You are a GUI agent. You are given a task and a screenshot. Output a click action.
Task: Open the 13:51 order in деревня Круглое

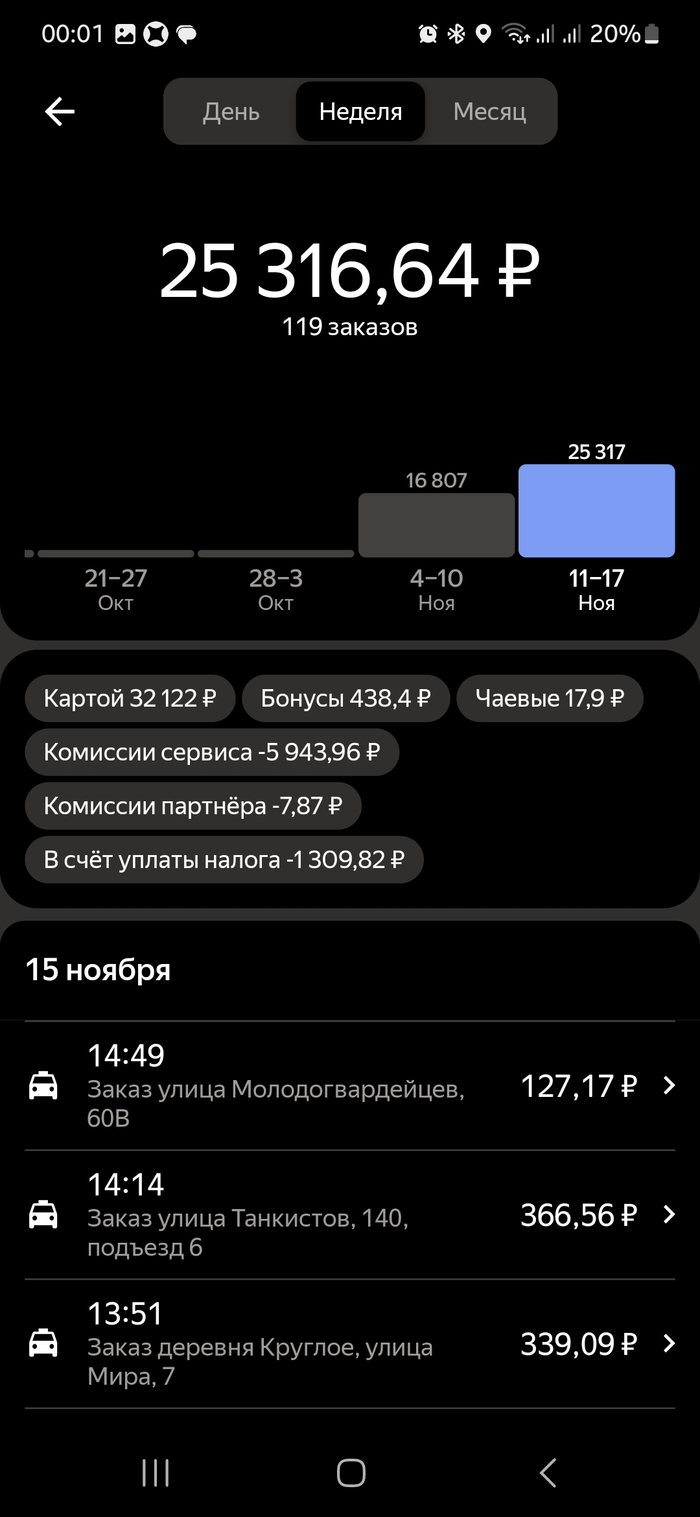click(x=350, y=1344)
